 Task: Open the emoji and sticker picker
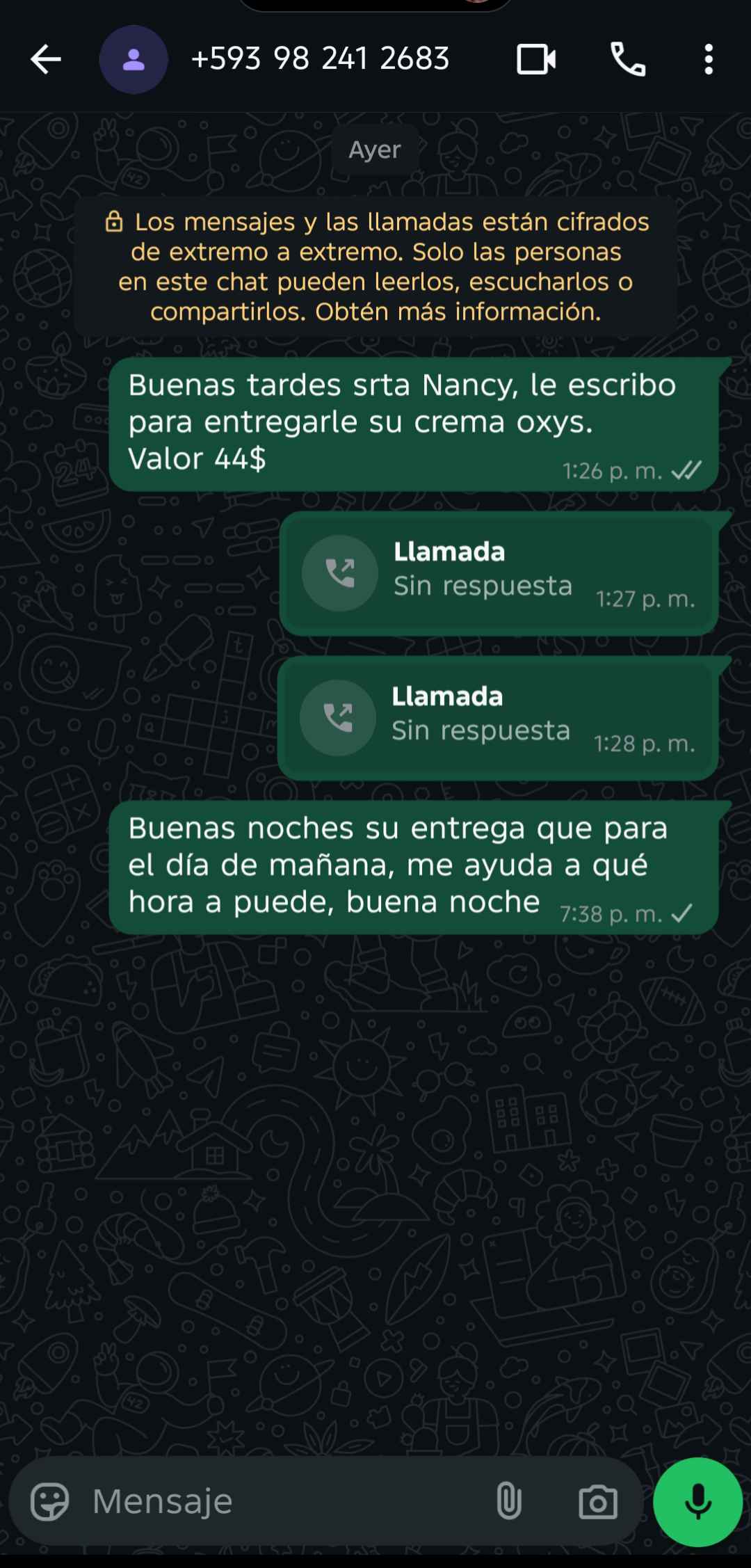[x=50, y=1501]
